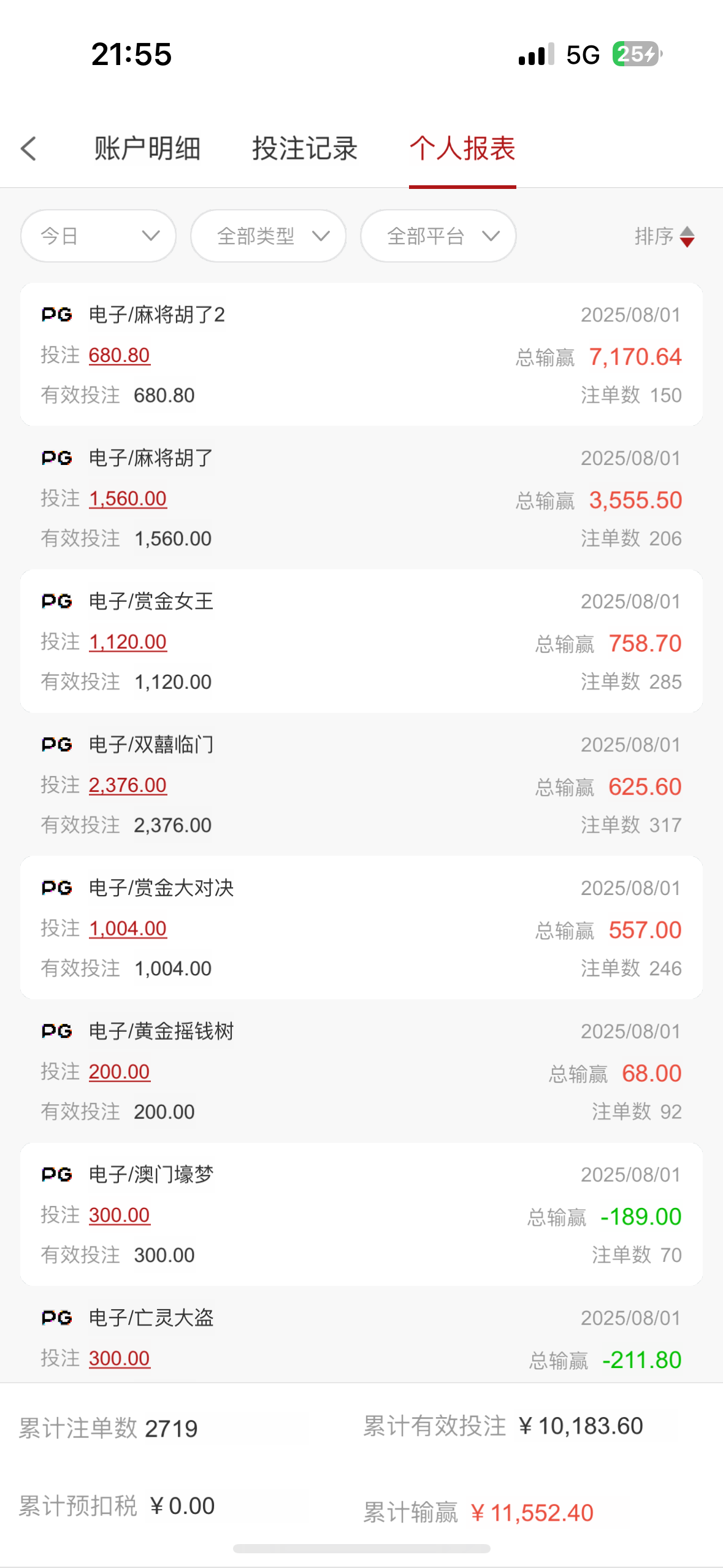The width and height of the screenshot is (723, 1568).
Task: Switch to the 账户明细 tab
Action: coord(147,148)
